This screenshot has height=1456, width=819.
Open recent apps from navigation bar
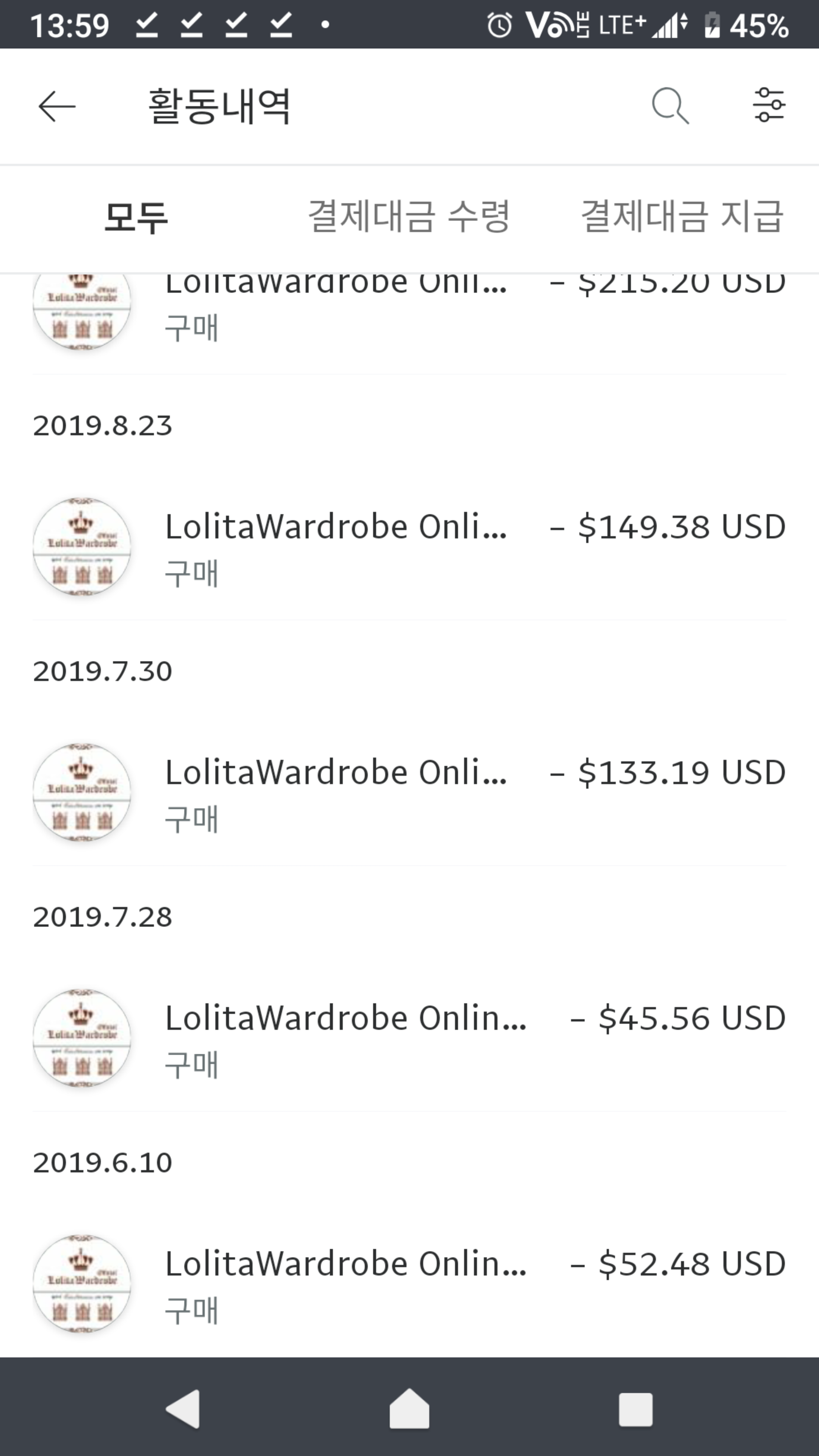(635, 1409)
